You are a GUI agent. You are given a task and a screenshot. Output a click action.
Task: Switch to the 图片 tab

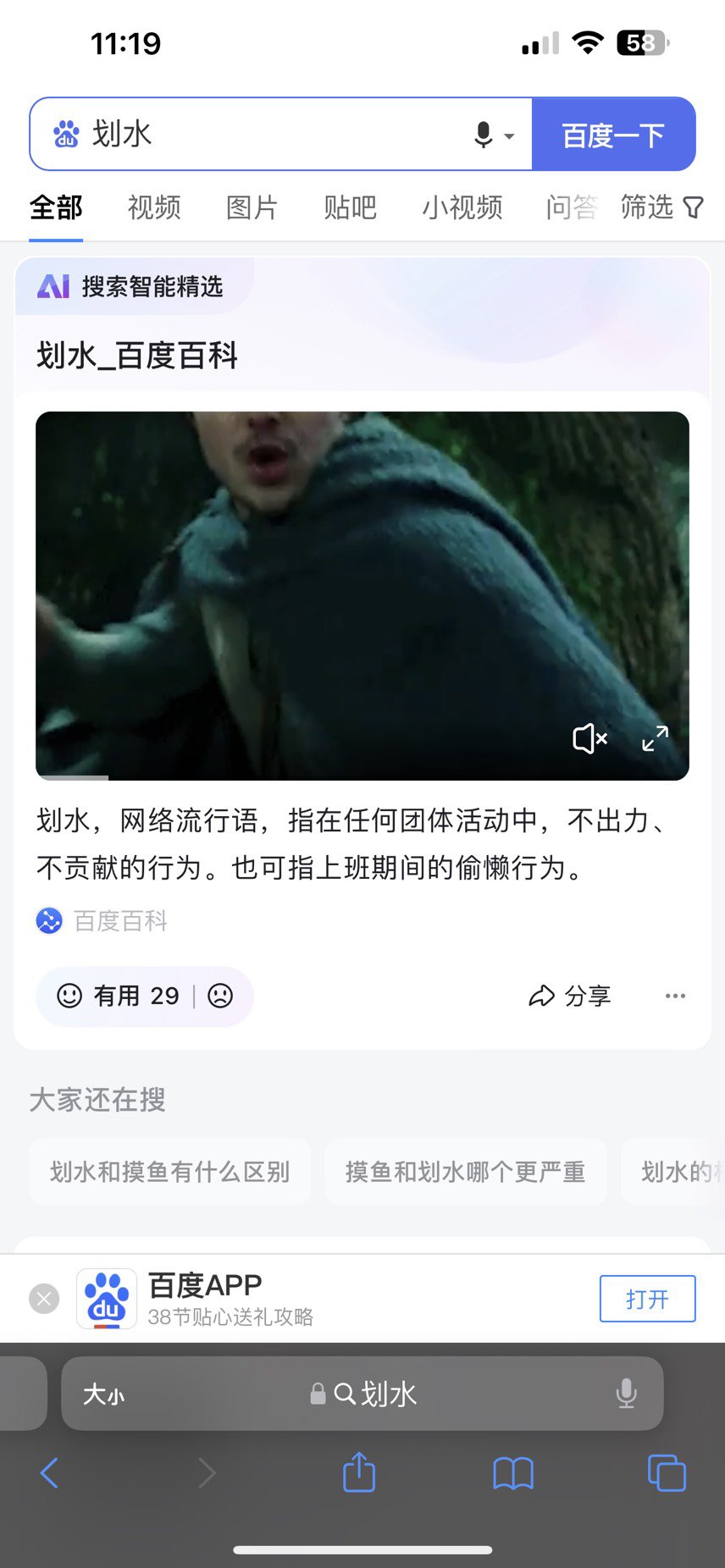tap(252, 207)
